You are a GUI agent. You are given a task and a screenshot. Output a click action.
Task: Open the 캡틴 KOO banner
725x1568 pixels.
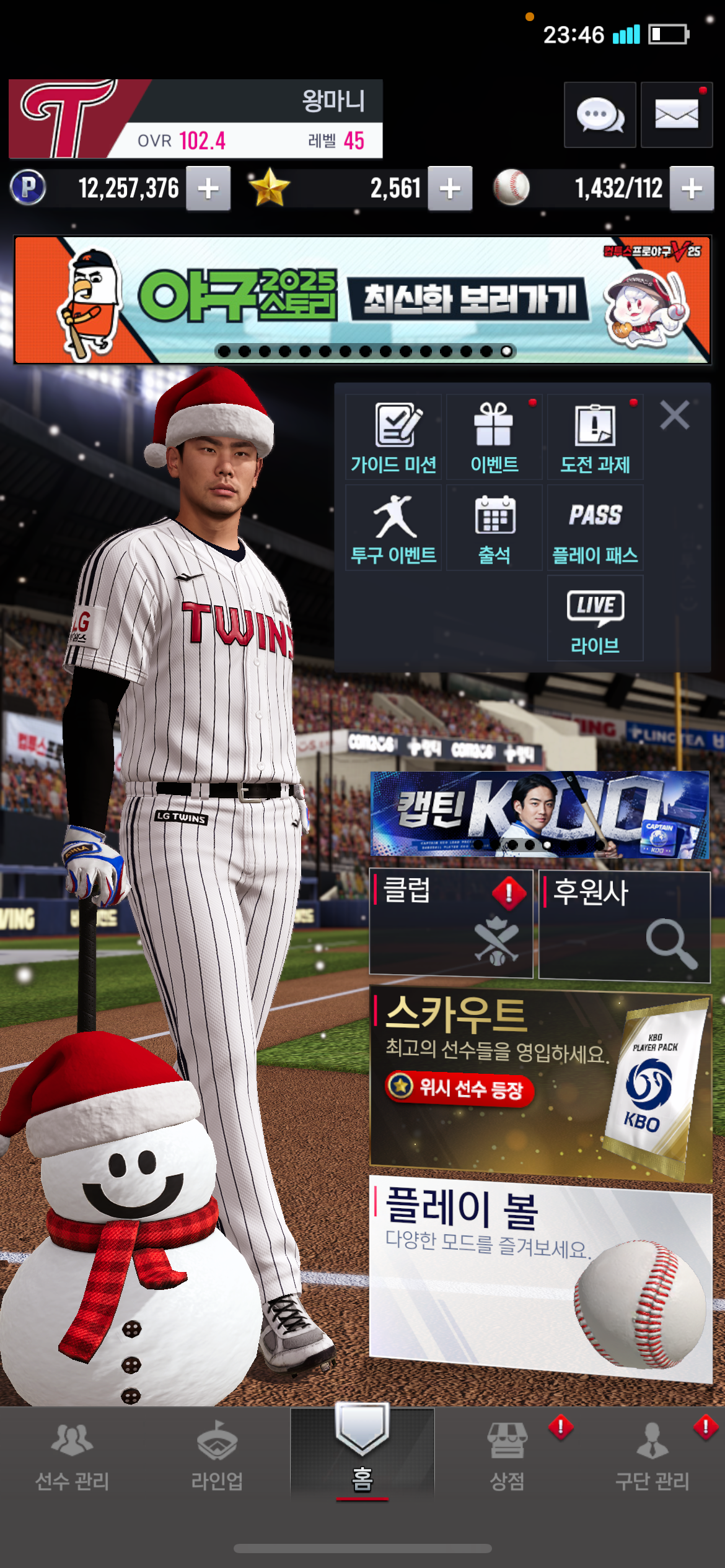[539, 814]
